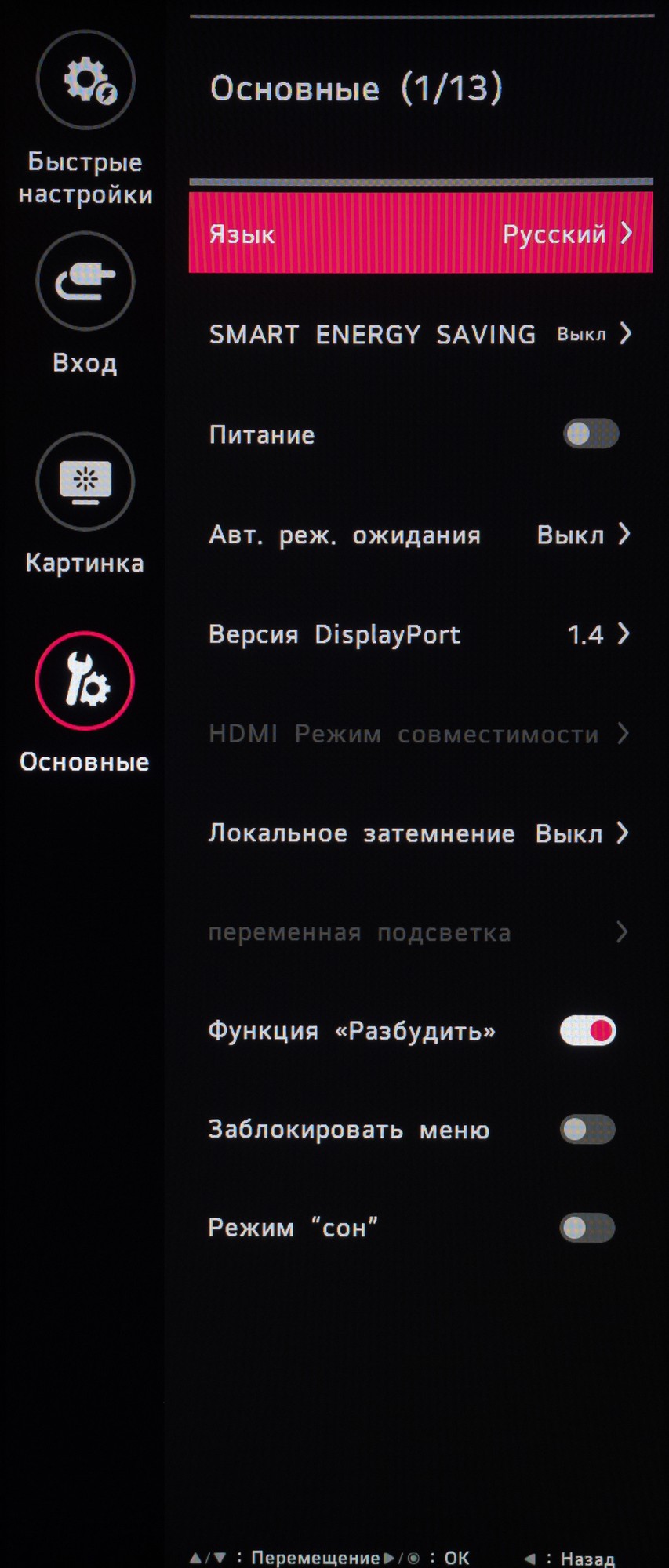Open the Язык language setting
Screen dimensions: 669x1568
coord(420,234)
